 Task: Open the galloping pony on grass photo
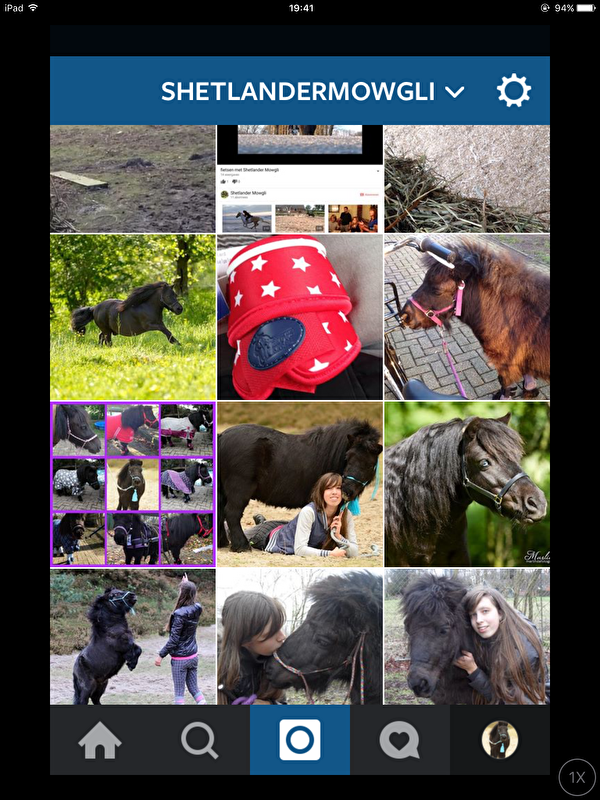click(x=132, y=317)
